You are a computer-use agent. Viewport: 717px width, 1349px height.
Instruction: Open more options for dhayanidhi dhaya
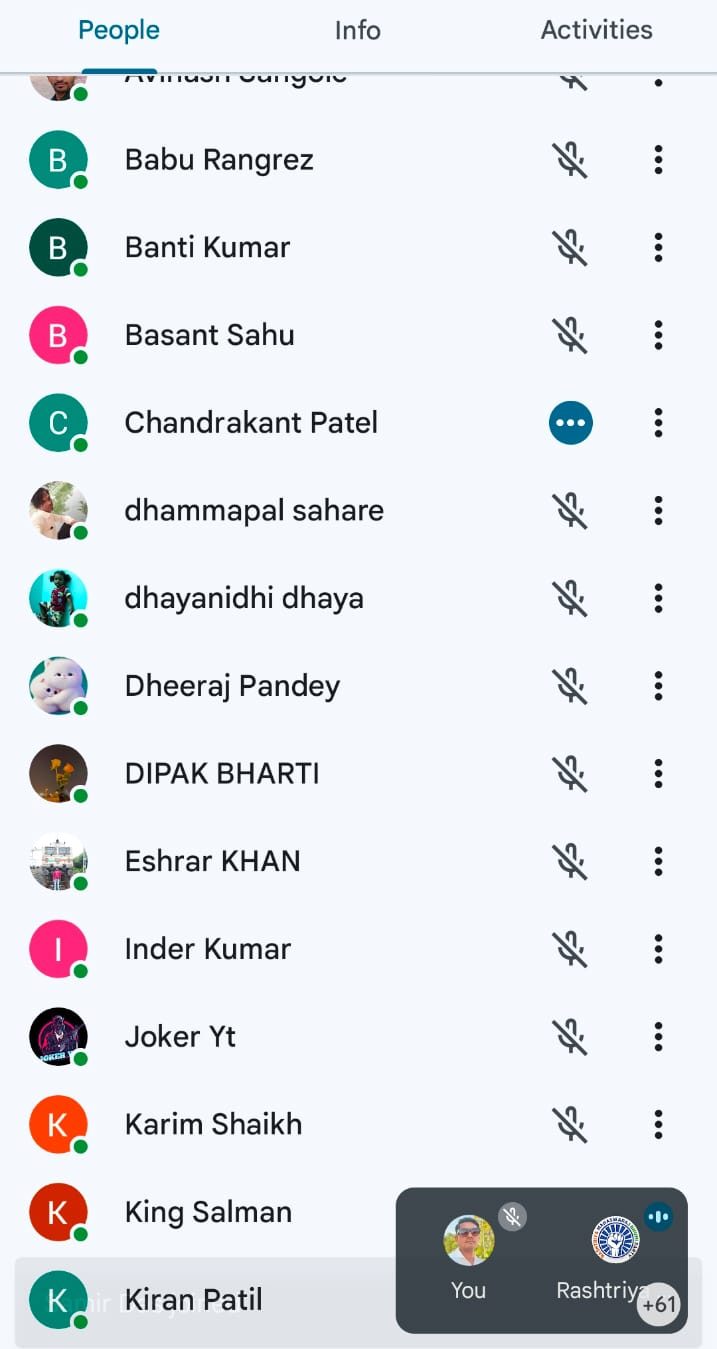coord(658,598)
